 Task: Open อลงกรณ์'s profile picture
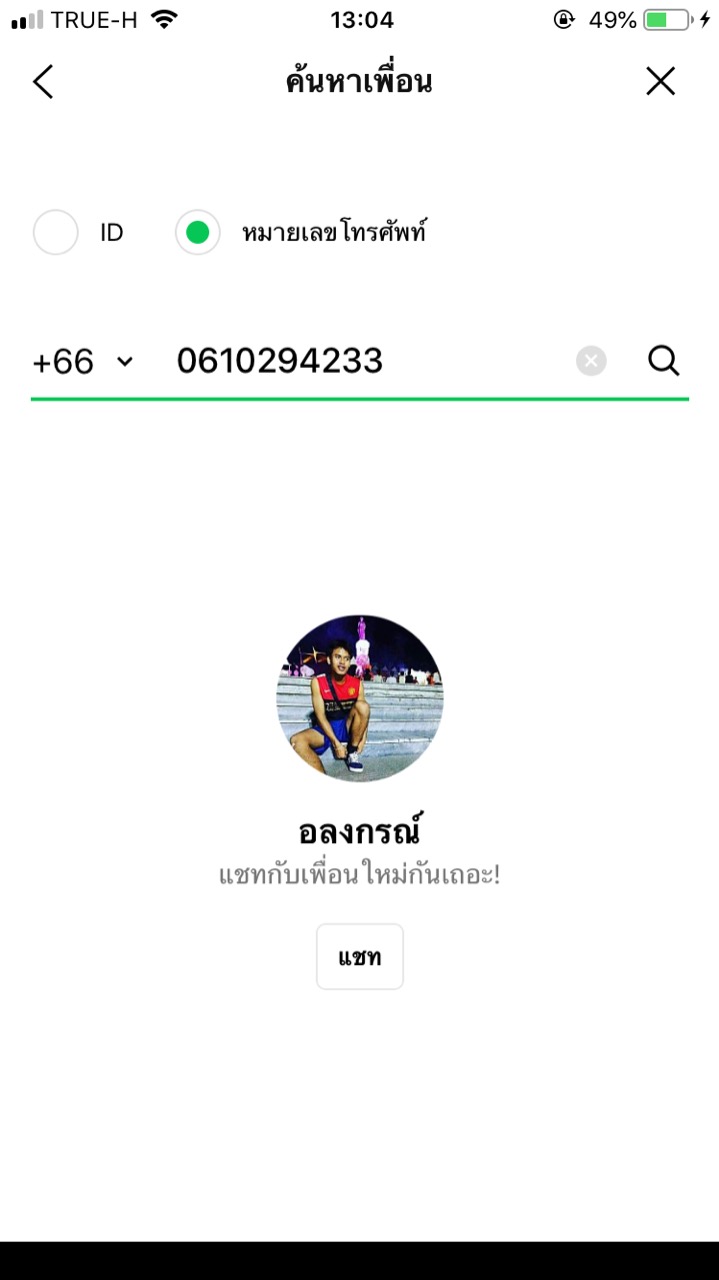360,698
